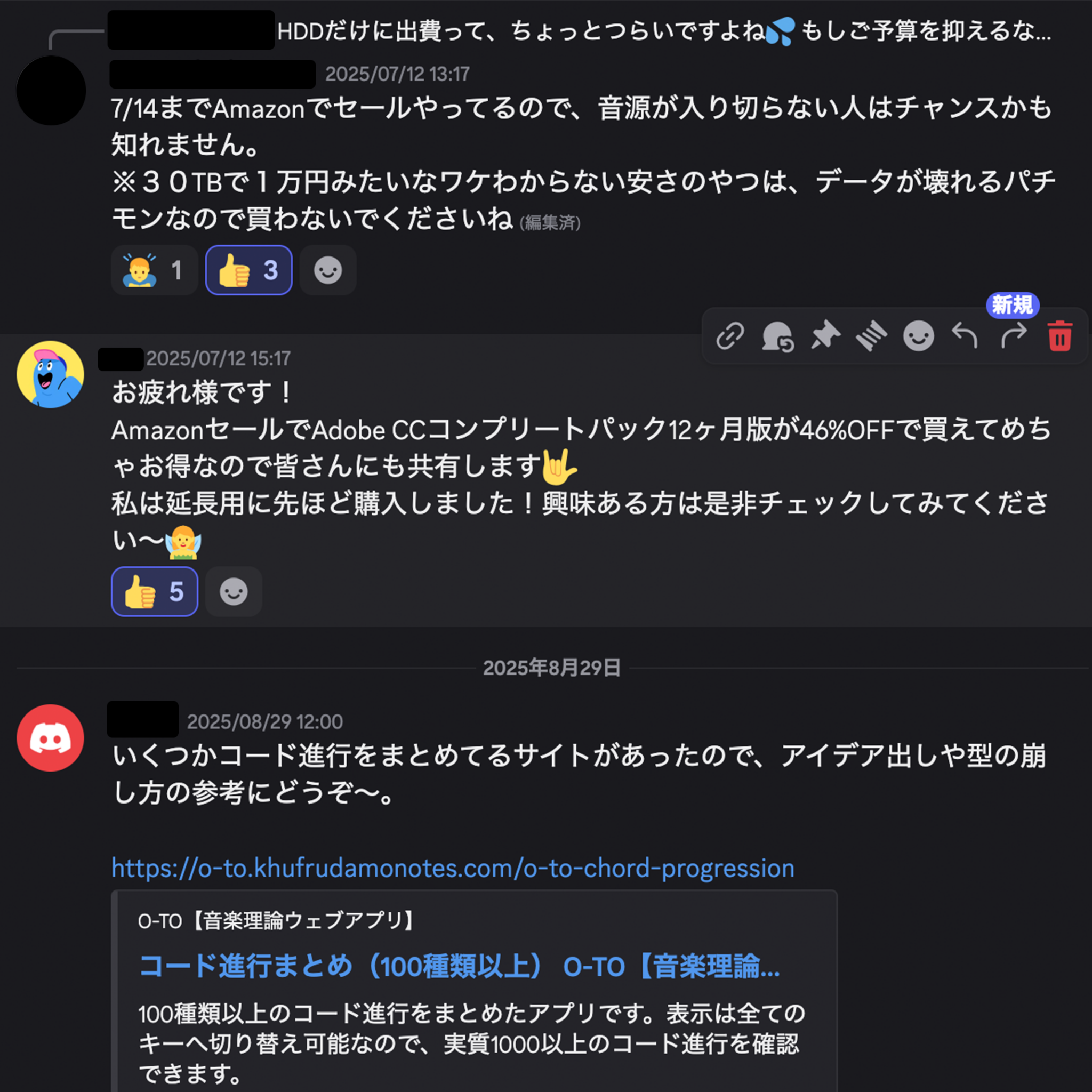
Task: Open the o-to.khufrudamonotes.com chord progression link
Action: pos(452,868)
